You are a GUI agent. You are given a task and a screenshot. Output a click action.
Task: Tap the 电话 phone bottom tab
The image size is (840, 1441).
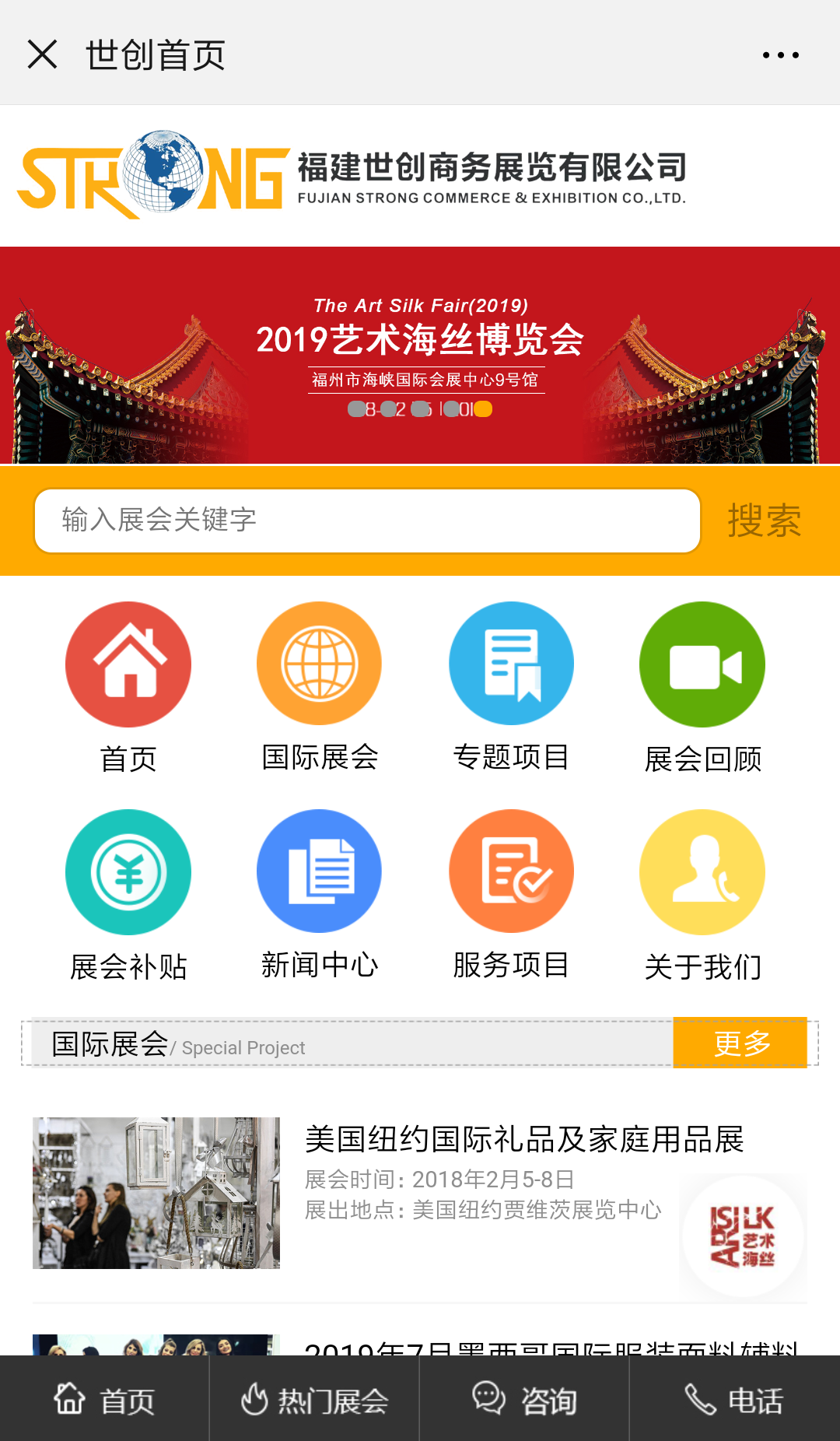pyautogui.click(x=734, y=1400)
